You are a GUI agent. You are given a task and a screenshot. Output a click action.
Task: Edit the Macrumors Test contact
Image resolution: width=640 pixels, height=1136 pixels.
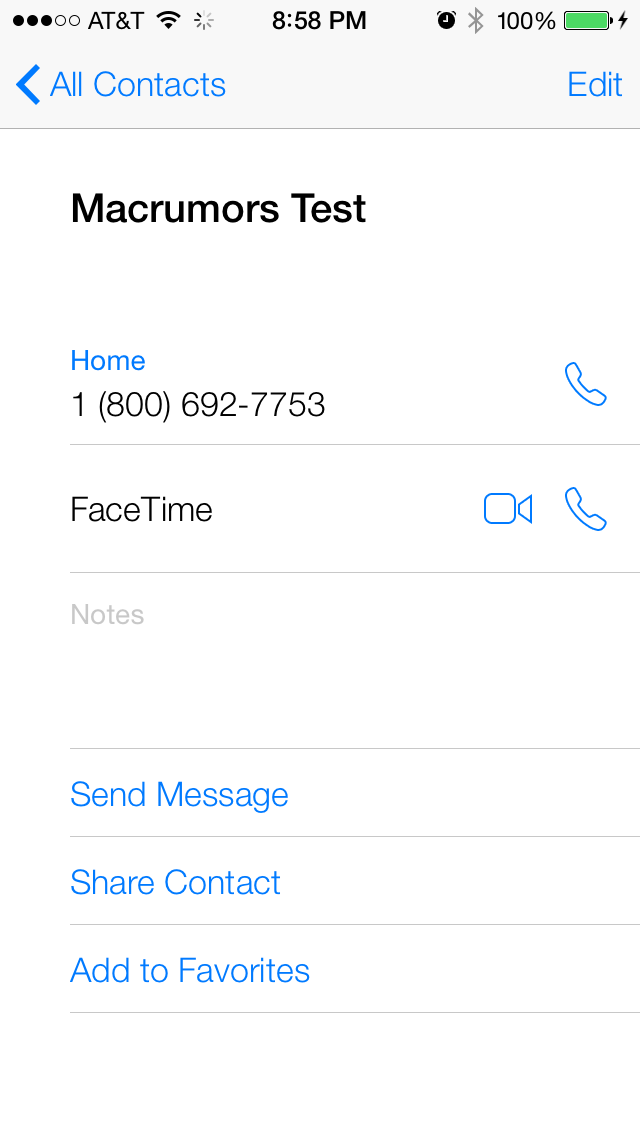coord(594,85)
